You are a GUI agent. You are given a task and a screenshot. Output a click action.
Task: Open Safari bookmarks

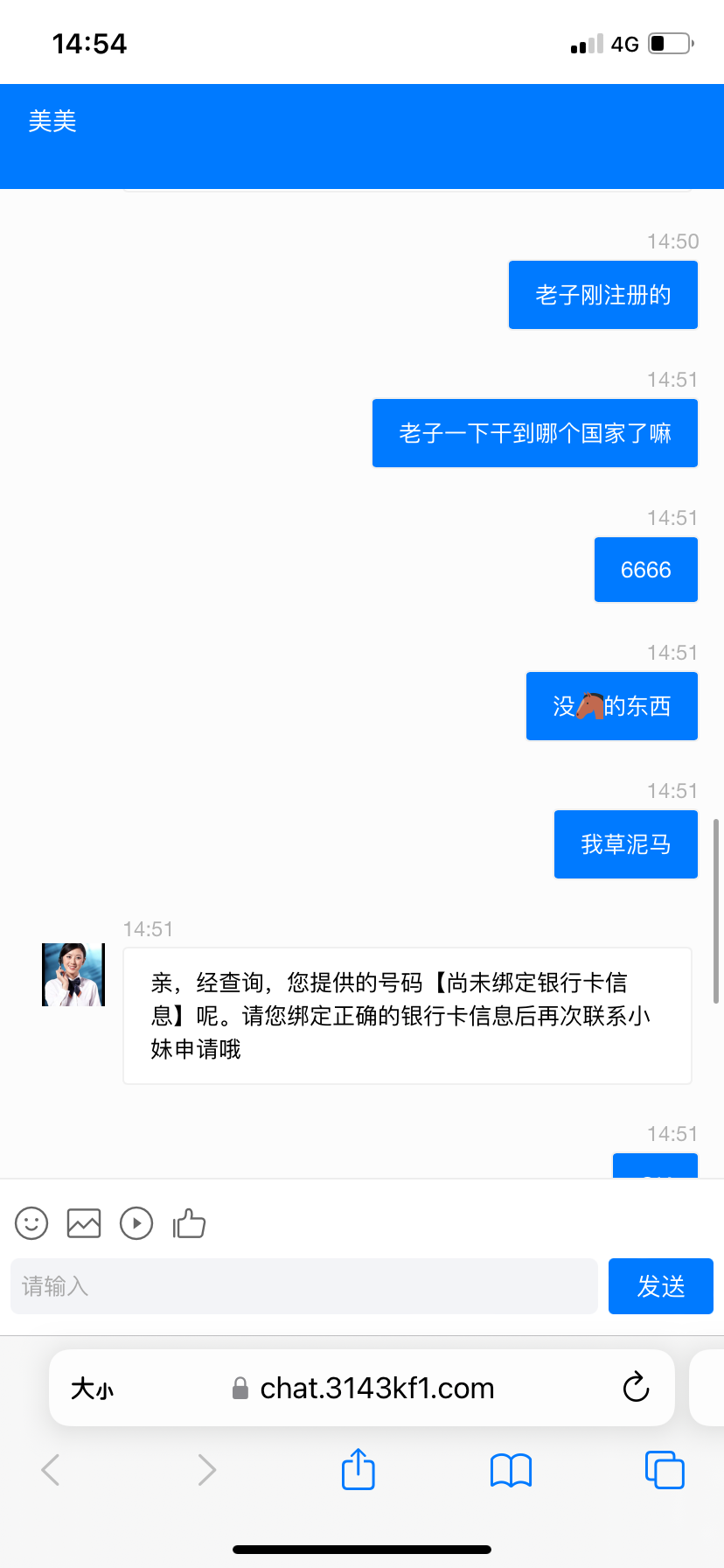click(x=511, y=1470)
